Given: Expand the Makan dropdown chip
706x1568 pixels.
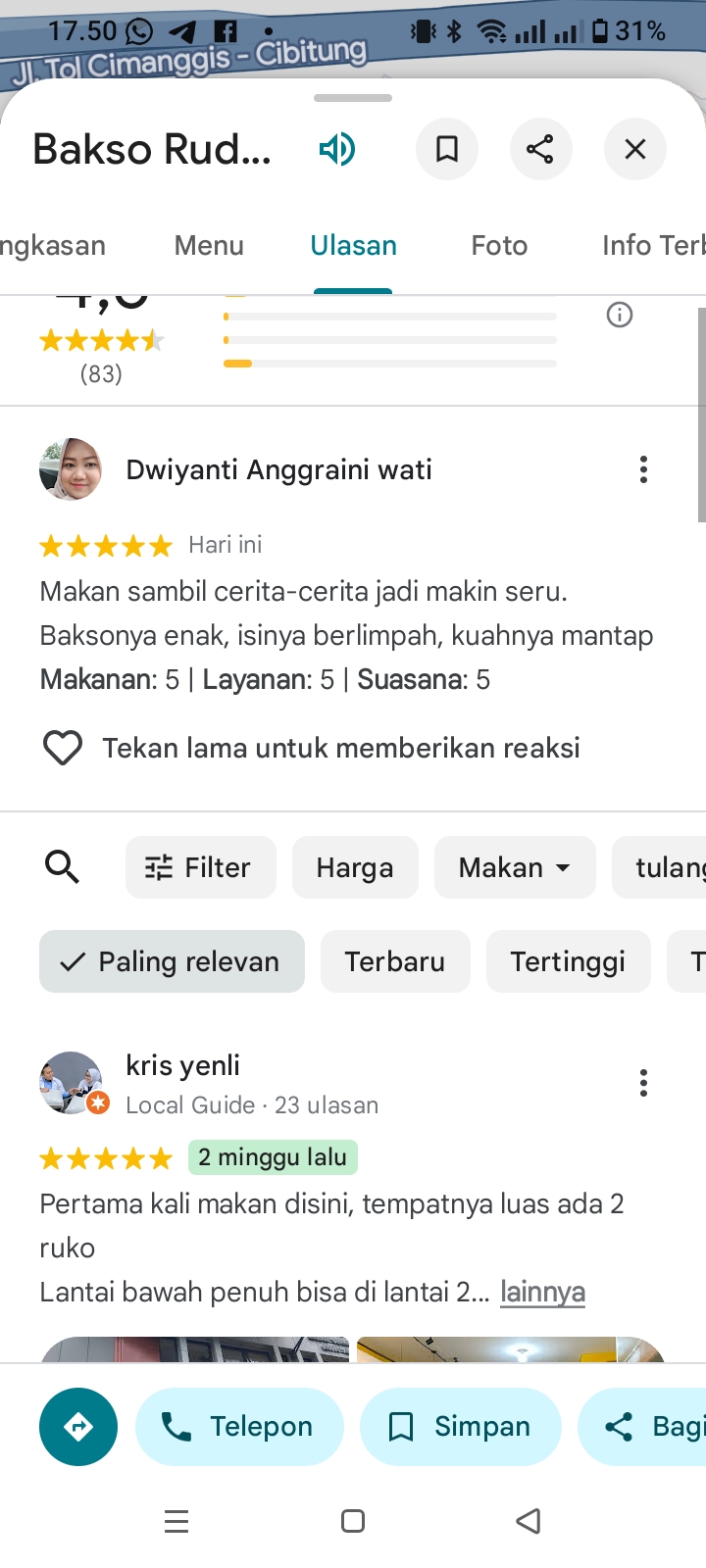Looking at the screenshot, I should [x=515, y=867].
